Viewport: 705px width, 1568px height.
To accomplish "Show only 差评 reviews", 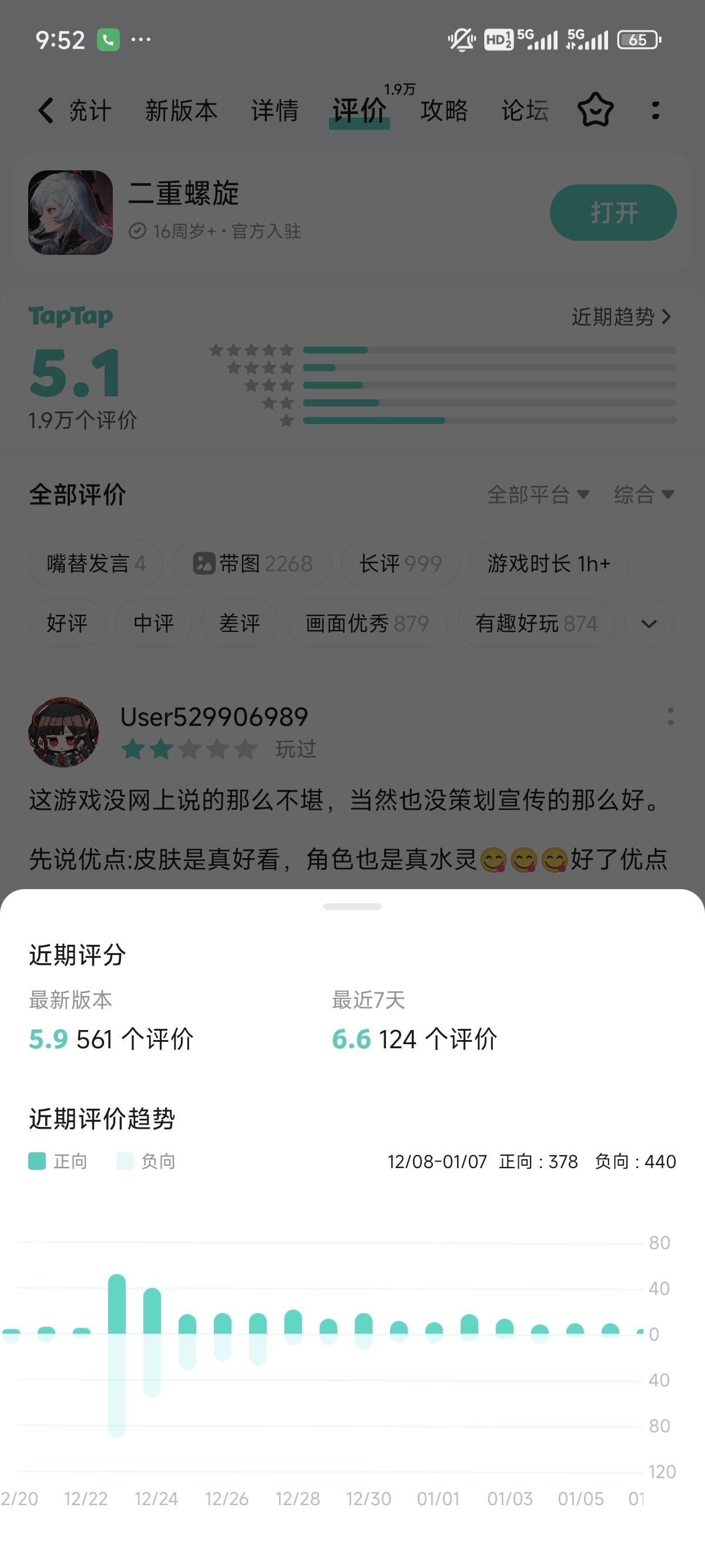I will [239, 623].
